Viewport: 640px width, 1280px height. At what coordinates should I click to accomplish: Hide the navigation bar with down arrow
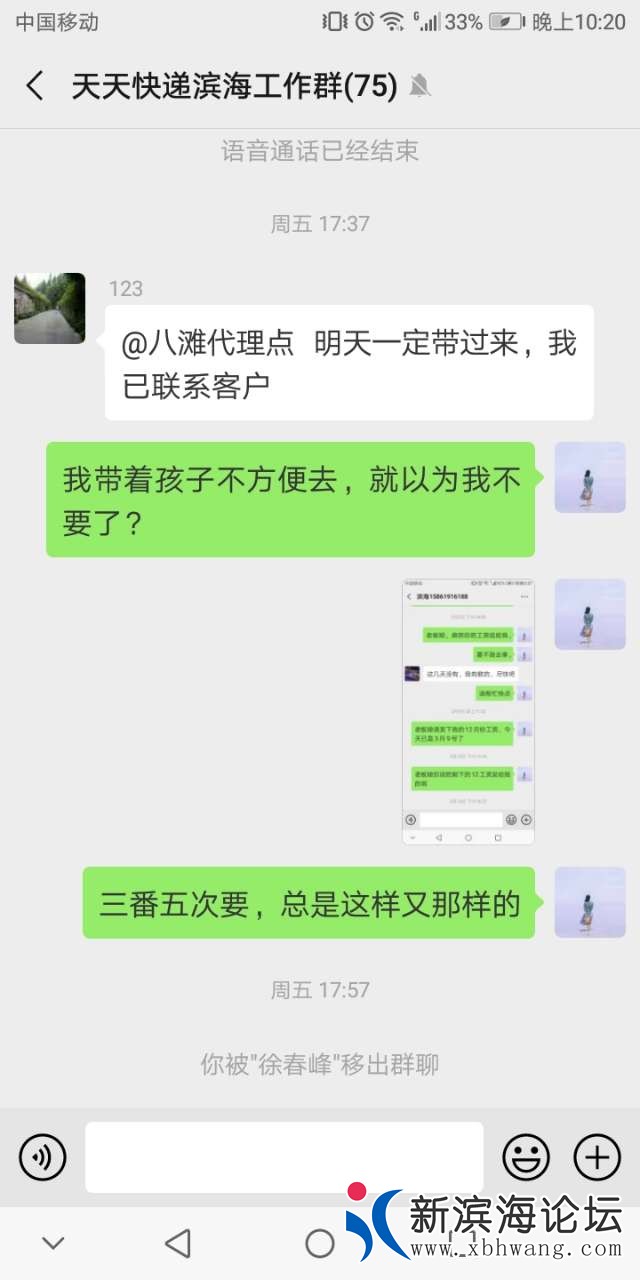click(53, 1243)
